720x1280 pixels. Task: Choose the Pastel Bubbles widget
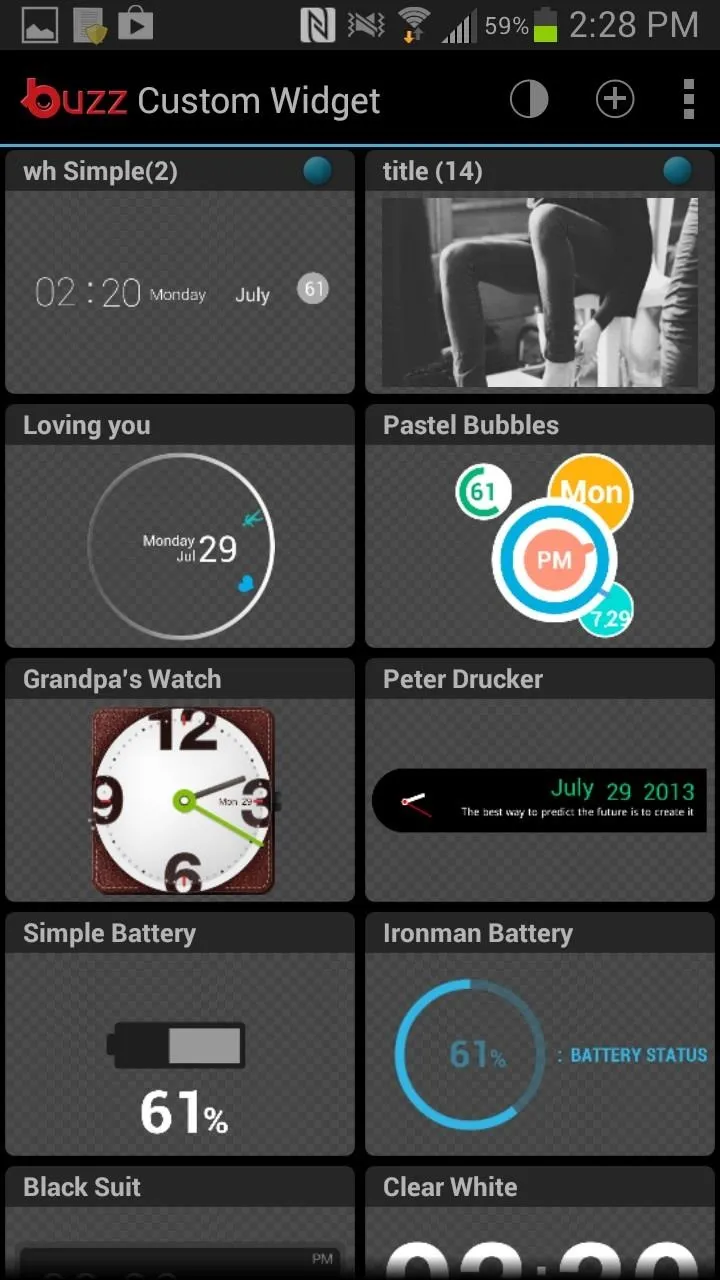540,526
